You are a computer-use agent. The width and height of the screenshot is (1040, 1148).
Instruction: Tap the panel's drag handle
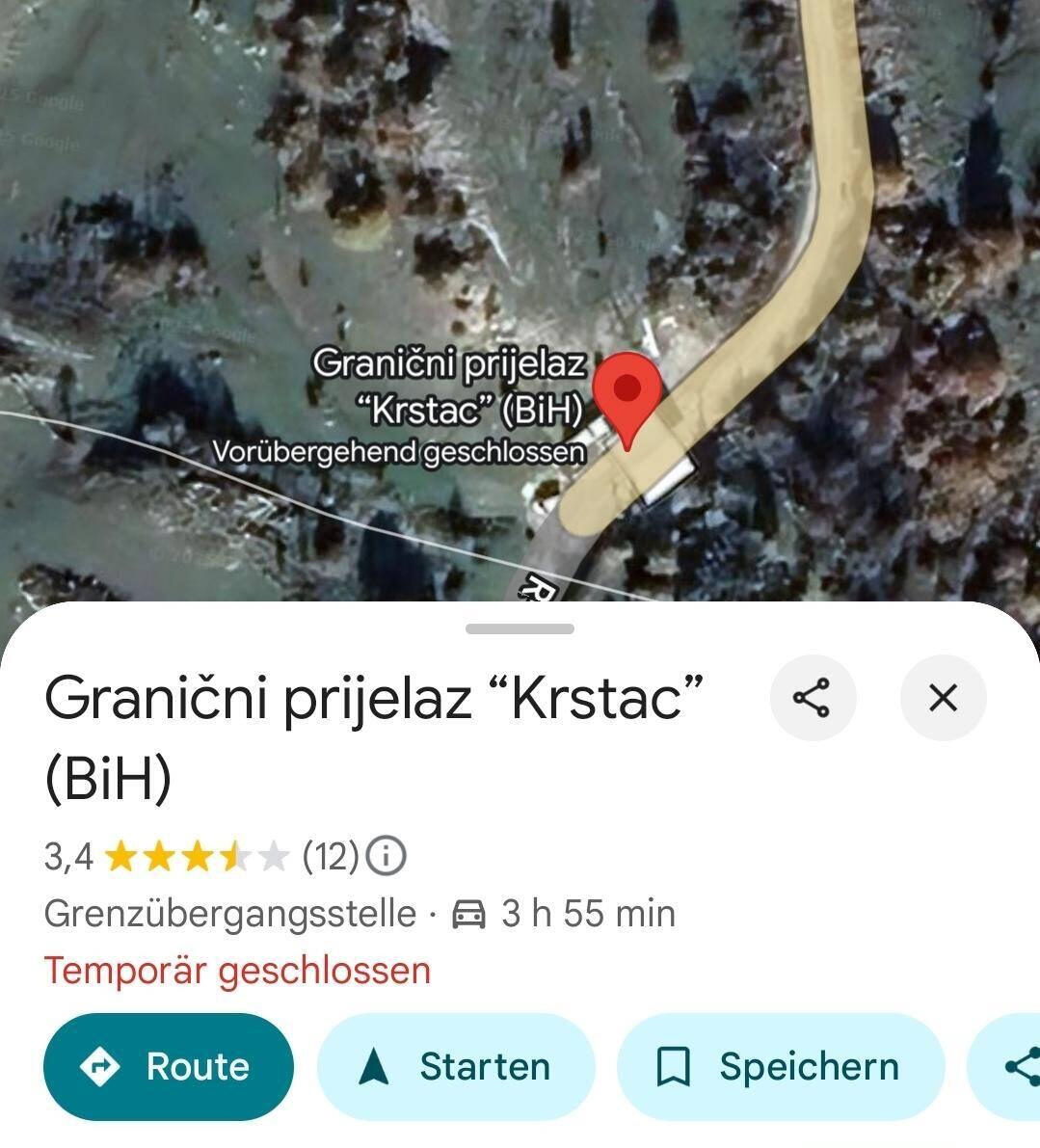coord(520,628)
